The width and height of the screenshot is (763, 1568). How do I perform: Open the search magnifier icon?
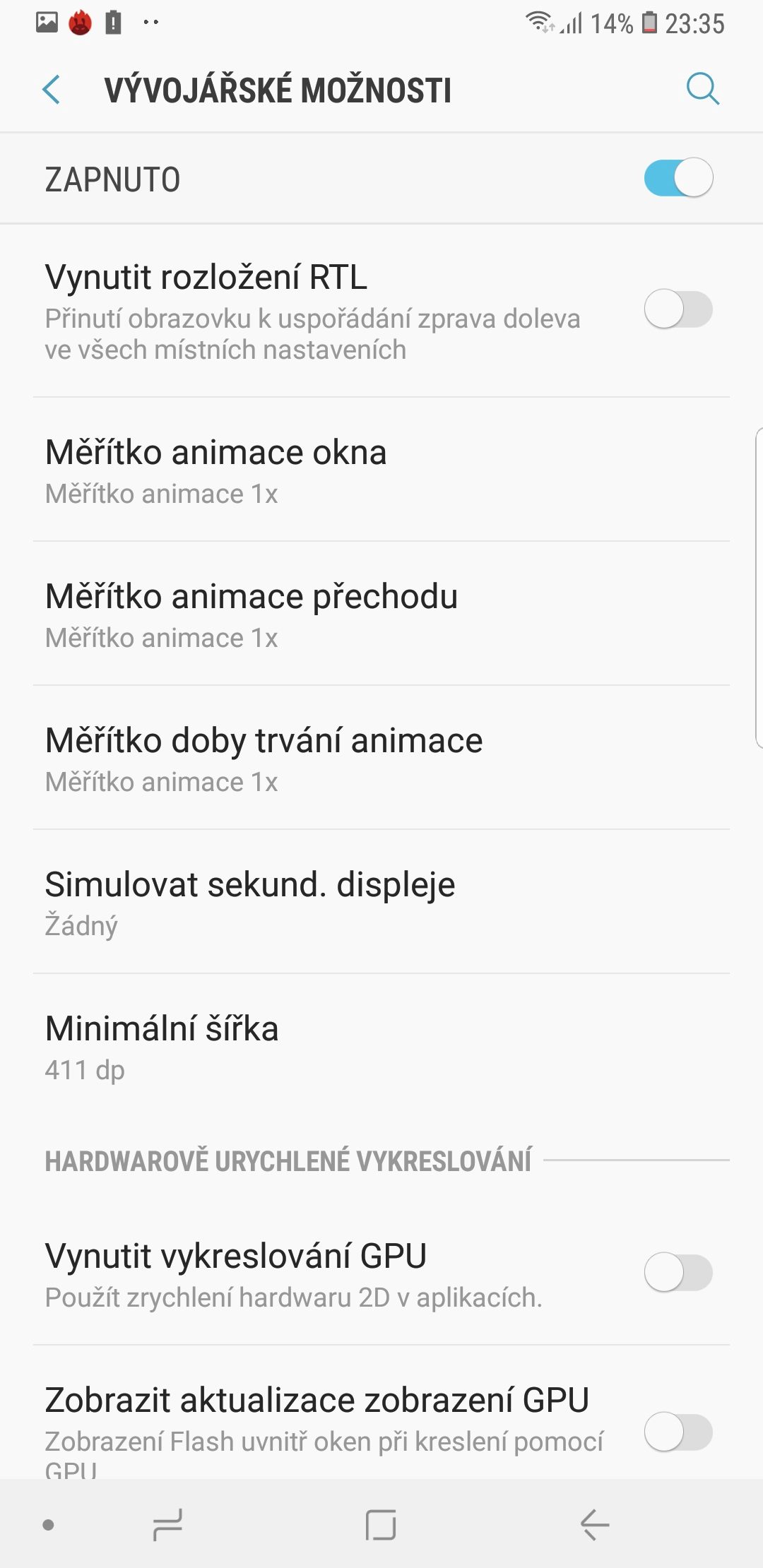702,89
